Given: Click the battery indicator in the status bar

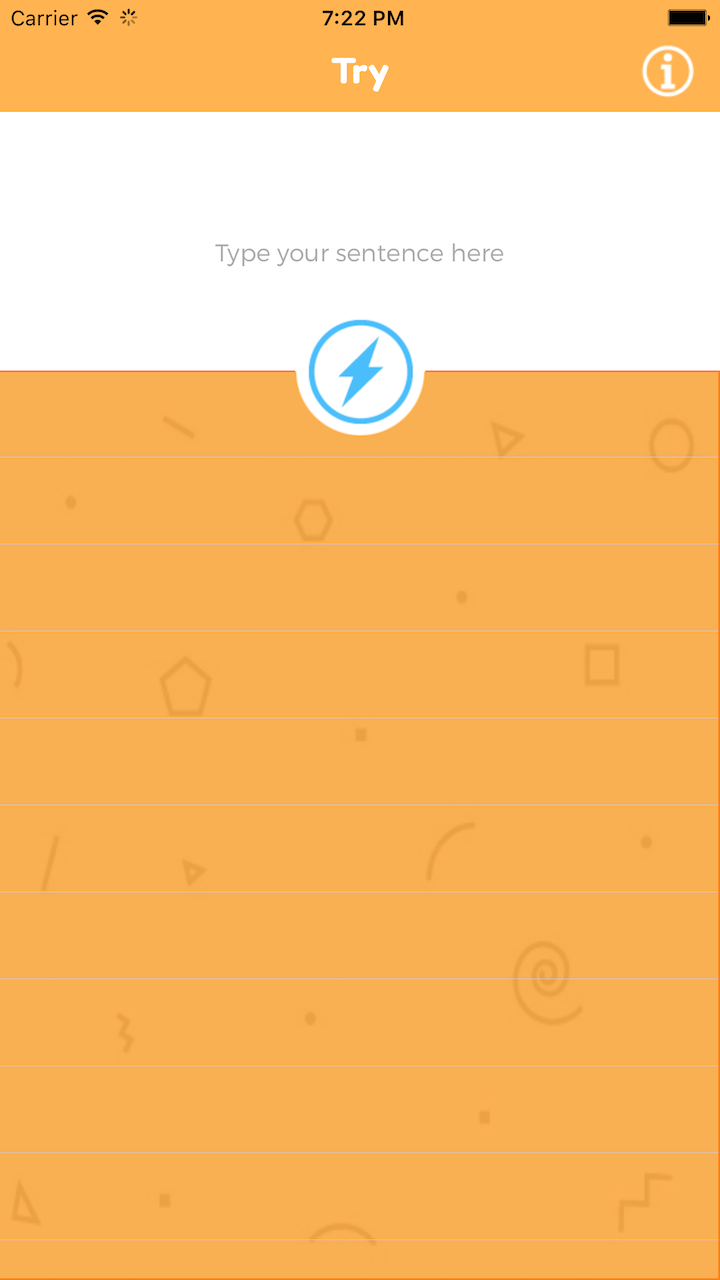Looking at the screenshot, I should (x=686, y=16).
